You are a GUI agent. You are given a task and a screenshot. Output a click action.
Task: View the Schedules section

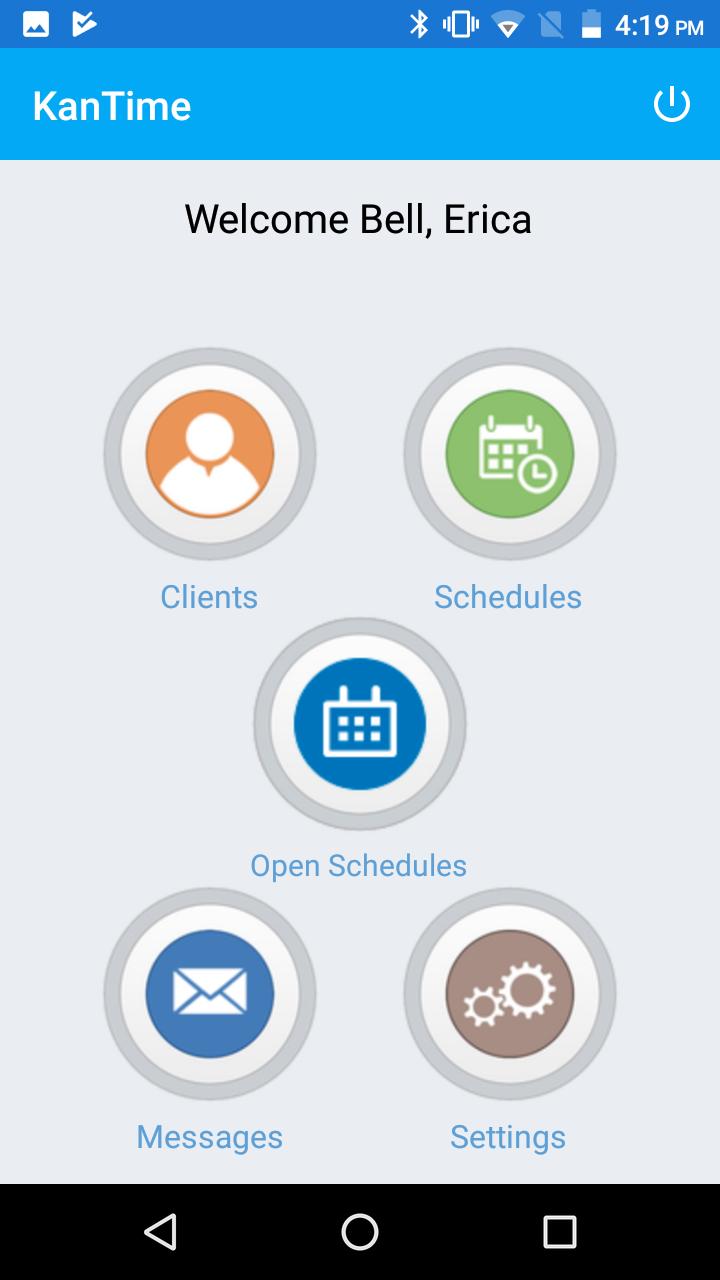[510, 454]
